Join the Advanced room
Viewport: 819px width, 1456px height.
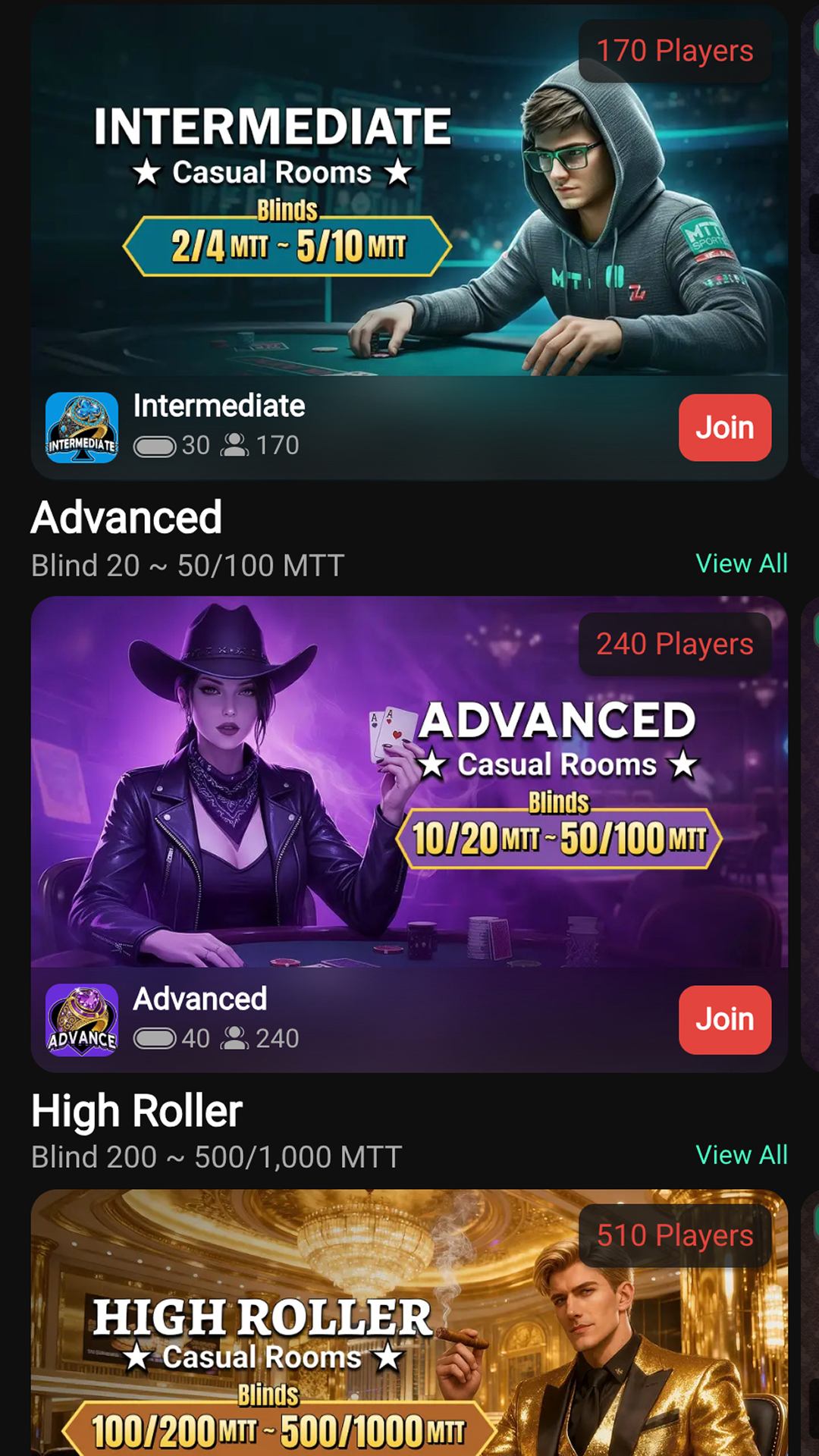[724, 1019]
